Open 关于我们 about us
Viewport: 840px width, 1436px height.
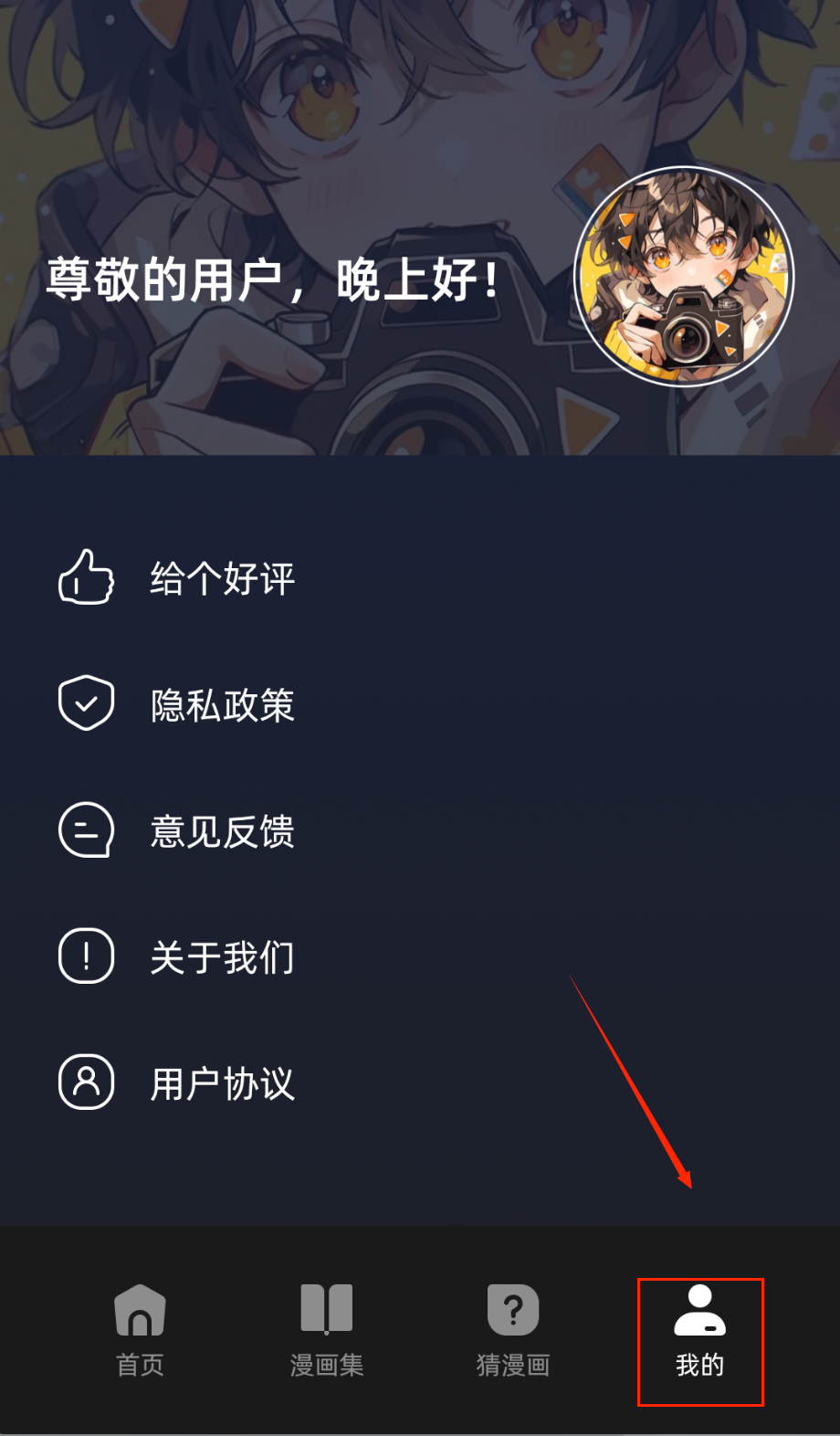(x=222, y=956)
